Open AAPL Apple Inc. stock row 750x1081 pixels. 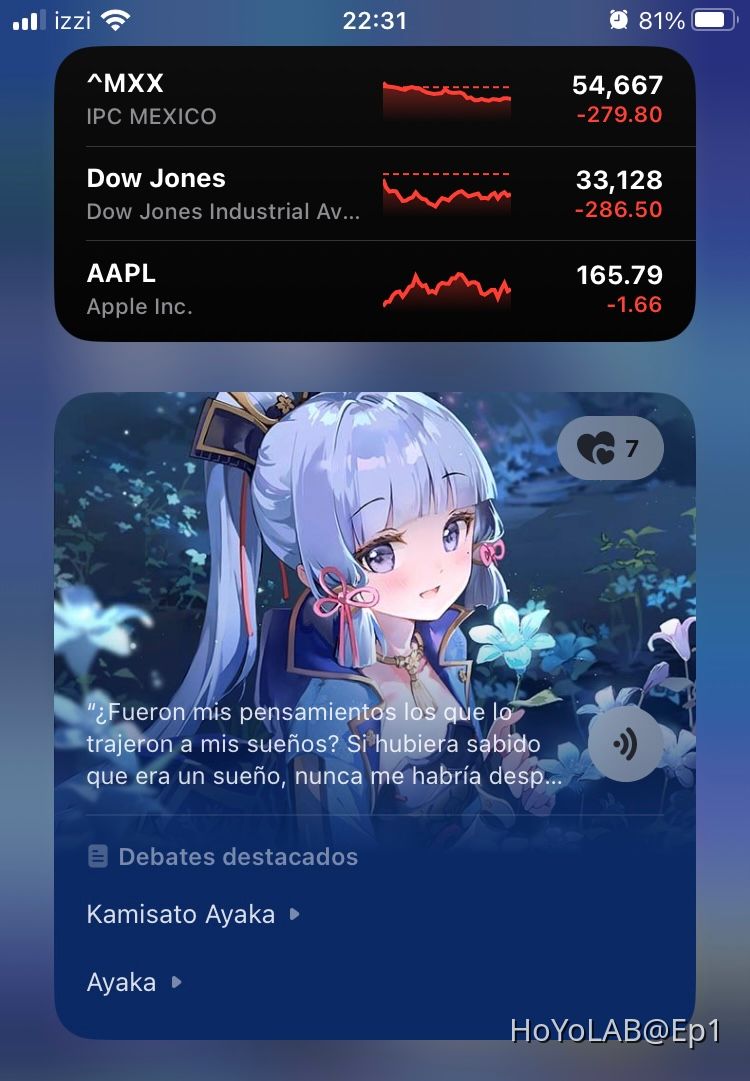click(374, 289)
